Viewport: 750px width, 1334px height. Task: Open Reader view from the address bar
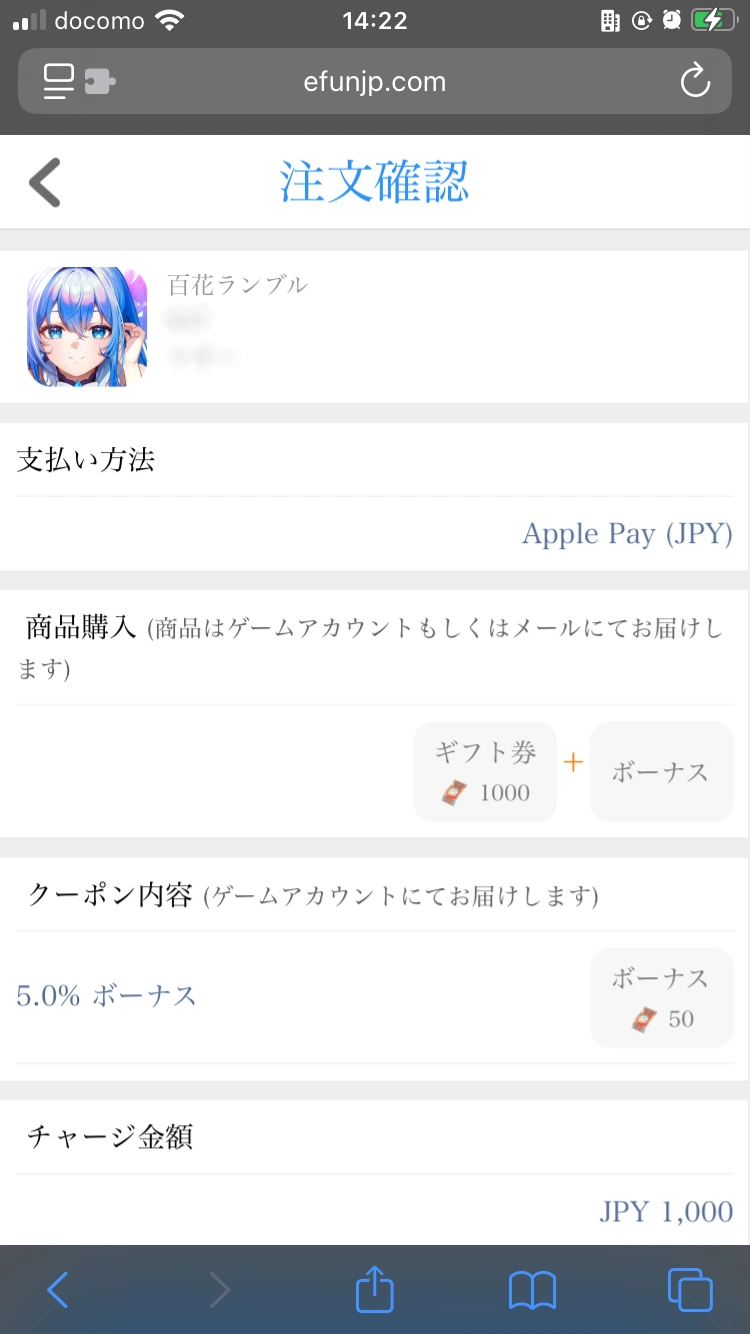click(57, 80)
